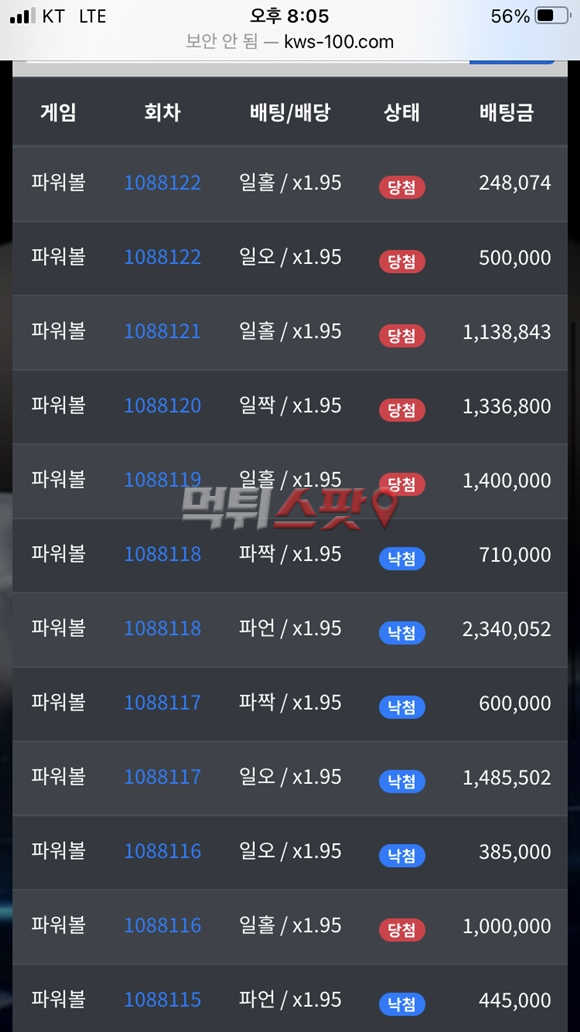Screen dimensions: 580x1032
Task: Open round 1088117 link with 600,000 bet
Action: coord(162,703)
